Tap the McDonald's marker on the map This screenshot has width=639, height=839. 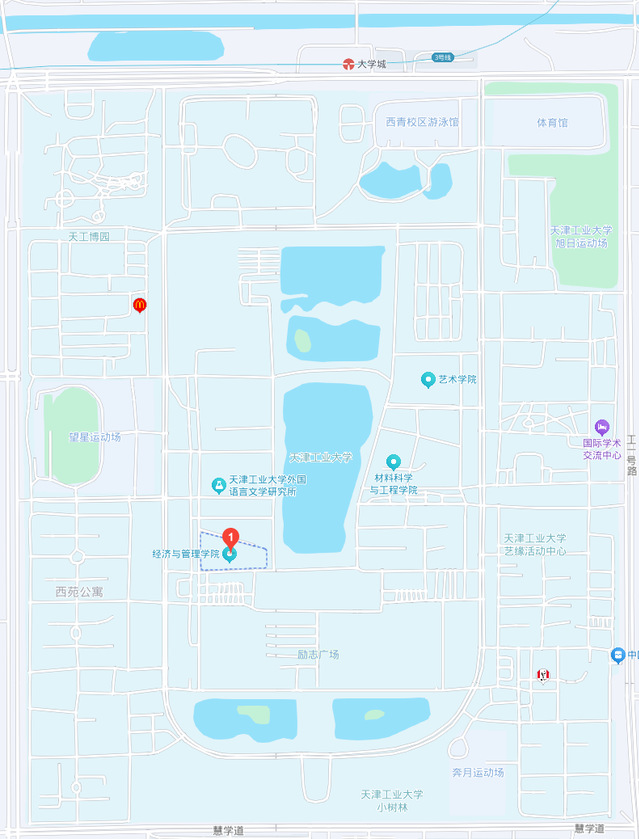(x=140, y=304)
